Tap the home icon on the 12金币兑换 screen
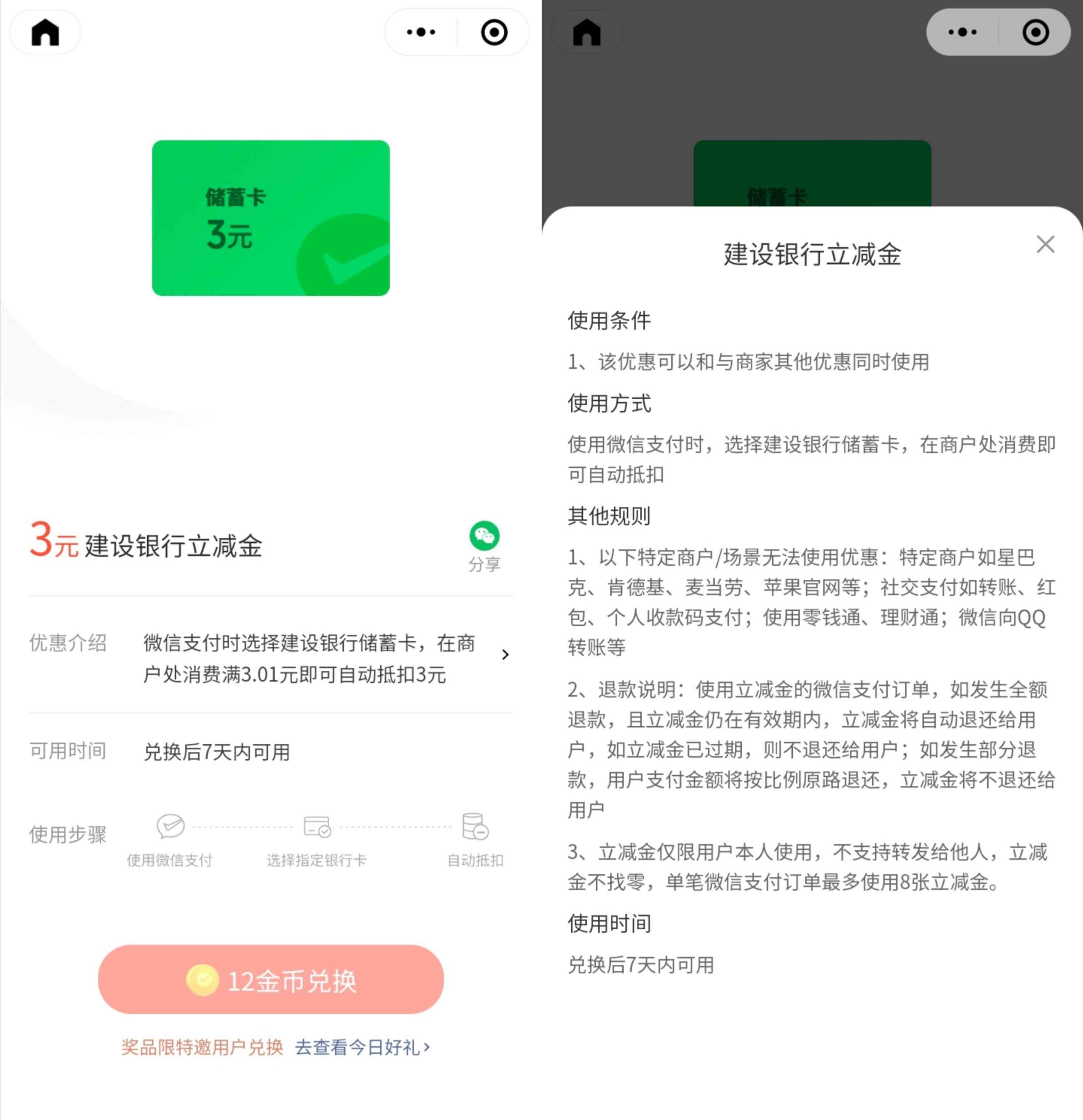This screenshot has width=1083, height=1120. click(45, 32)
